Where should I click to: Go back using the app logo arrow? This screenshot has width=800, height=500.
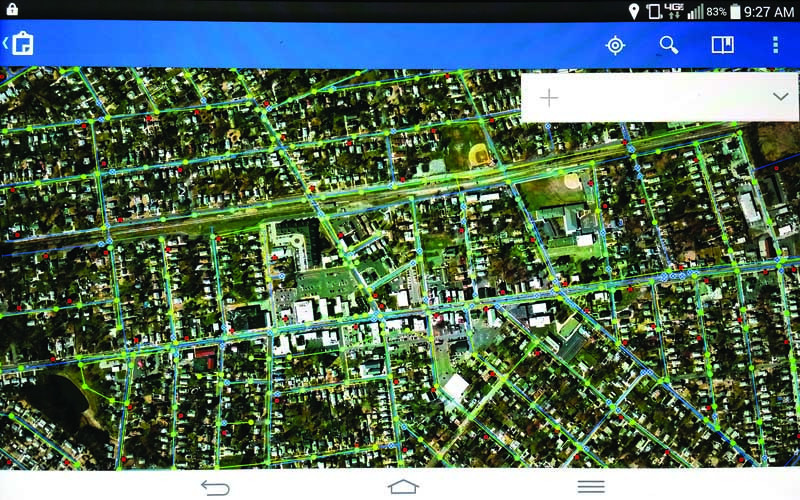[20, 44]
